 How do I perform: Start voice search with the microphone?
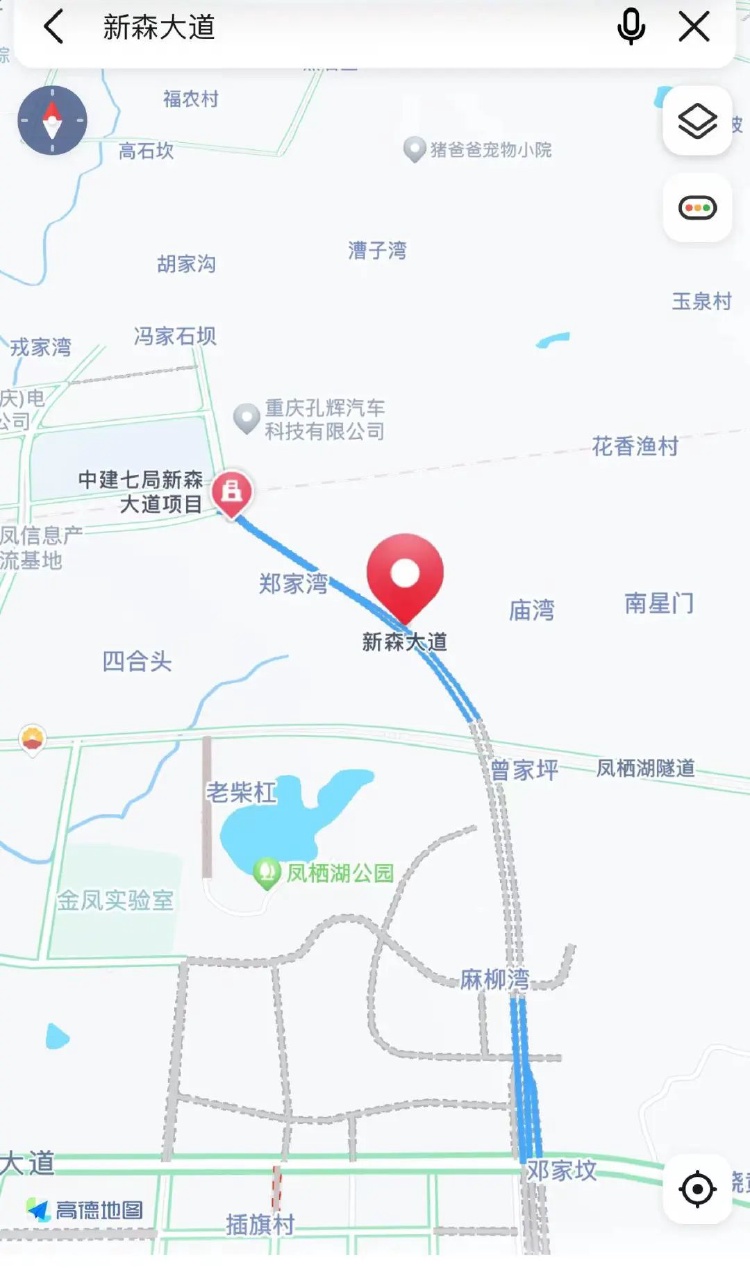pyautogui.click(x=631, y=27)
